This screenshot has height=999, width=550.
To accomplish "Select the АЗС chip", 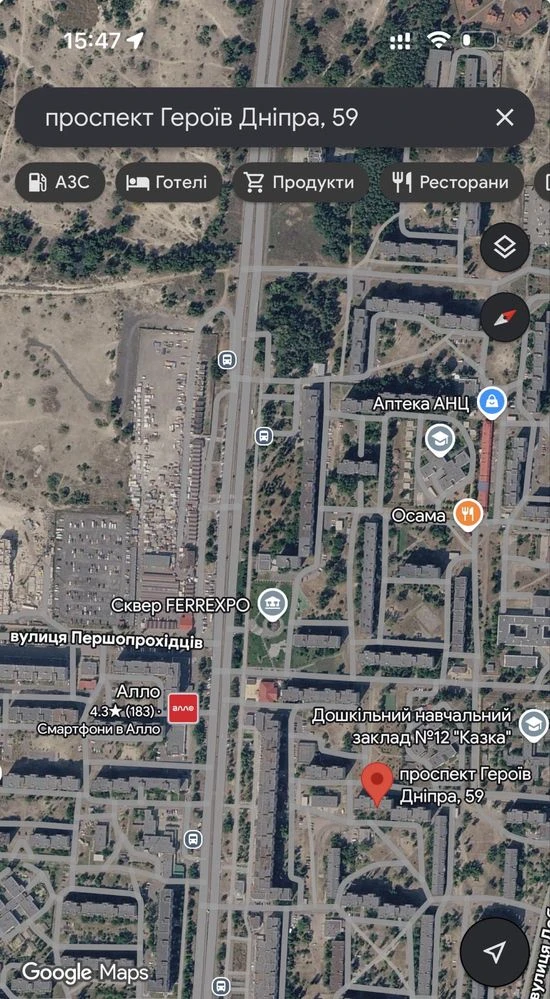I will coord(60,183).
